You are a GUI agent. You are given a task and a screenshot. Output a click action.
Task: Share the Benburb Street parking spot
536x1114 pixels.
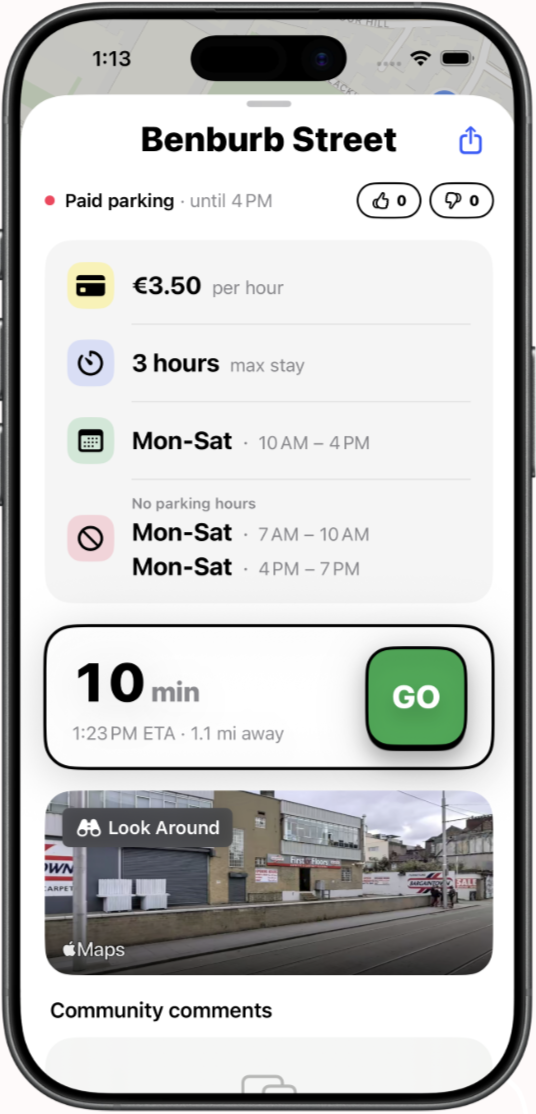[471, 140]
